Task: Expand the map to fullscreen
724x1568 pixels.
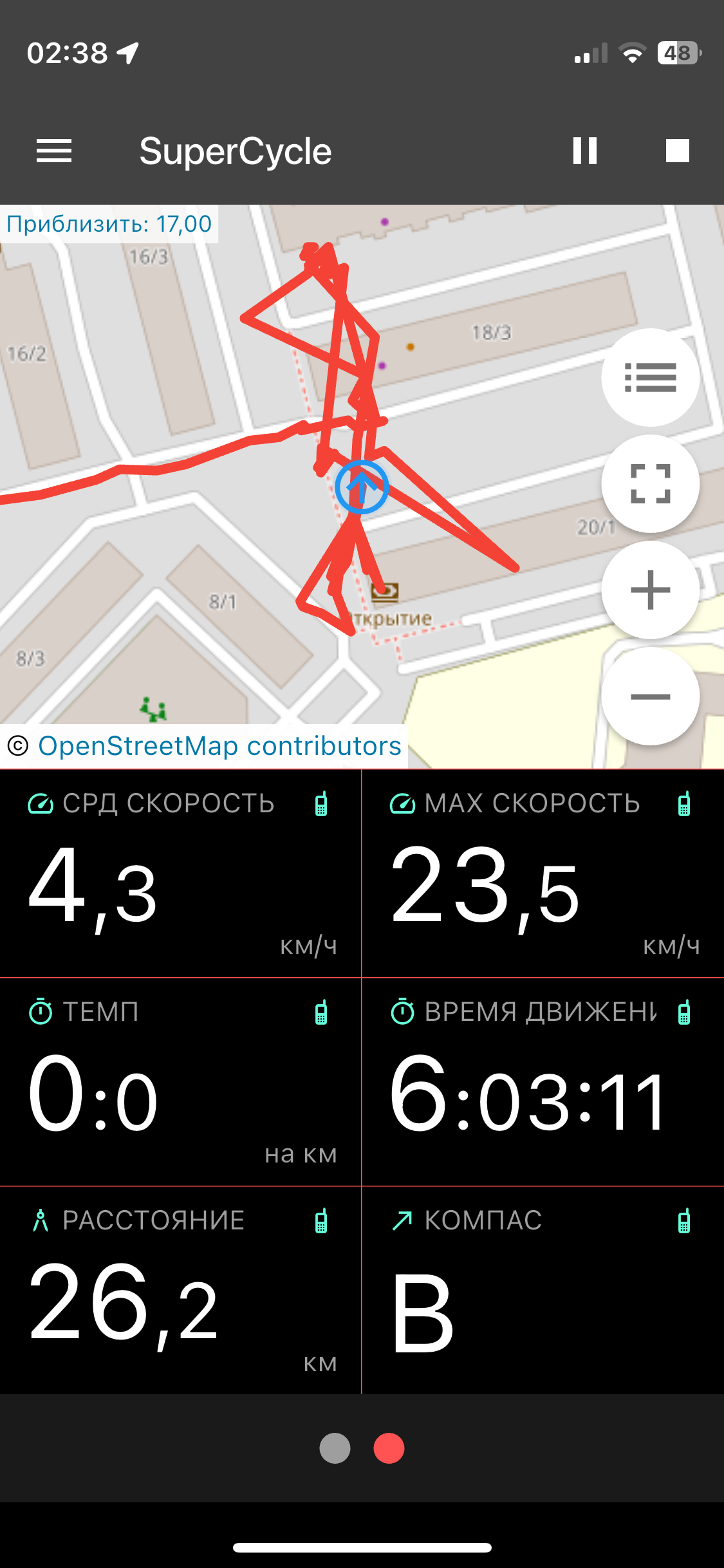Action: [x=650, y=483]
